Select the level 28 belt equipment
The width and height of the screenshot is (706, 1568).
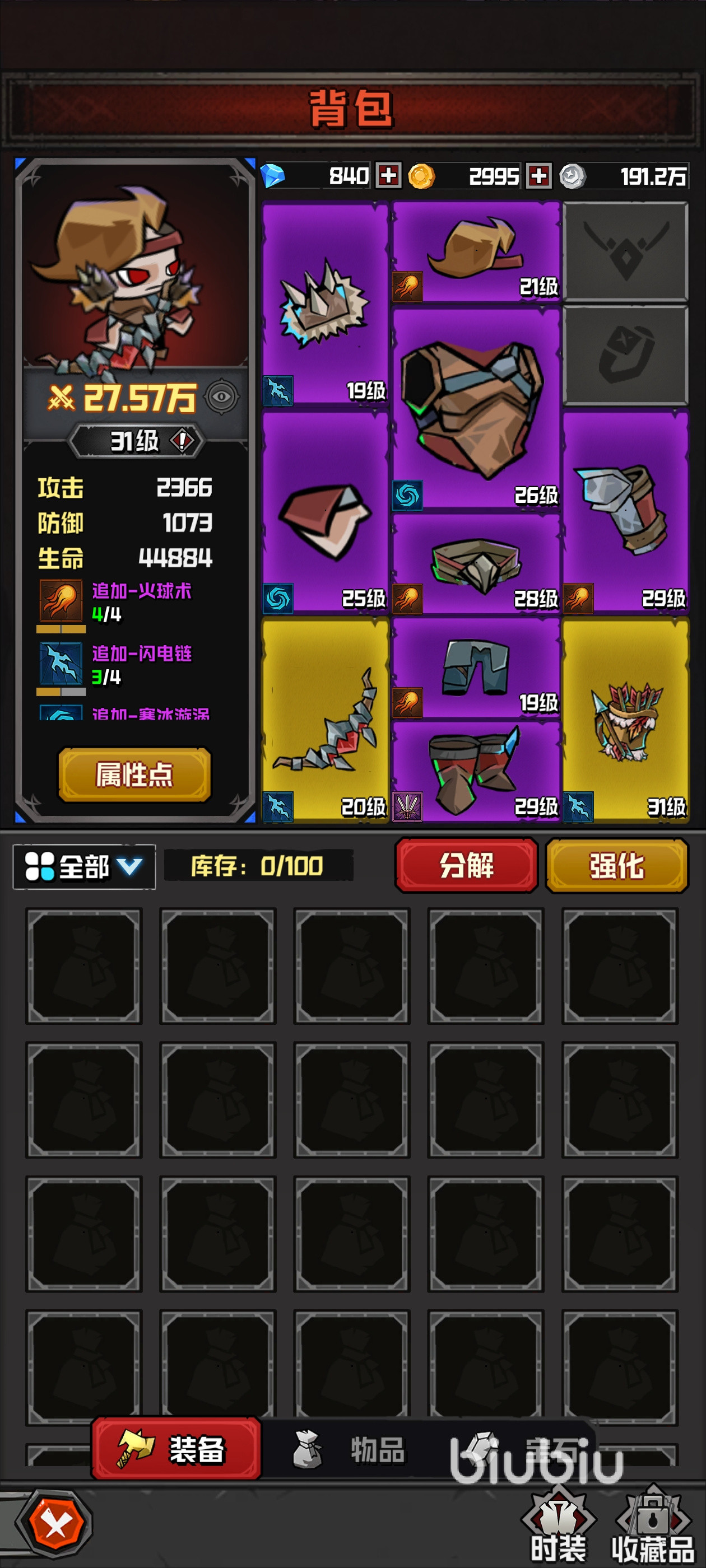[476, 564]
